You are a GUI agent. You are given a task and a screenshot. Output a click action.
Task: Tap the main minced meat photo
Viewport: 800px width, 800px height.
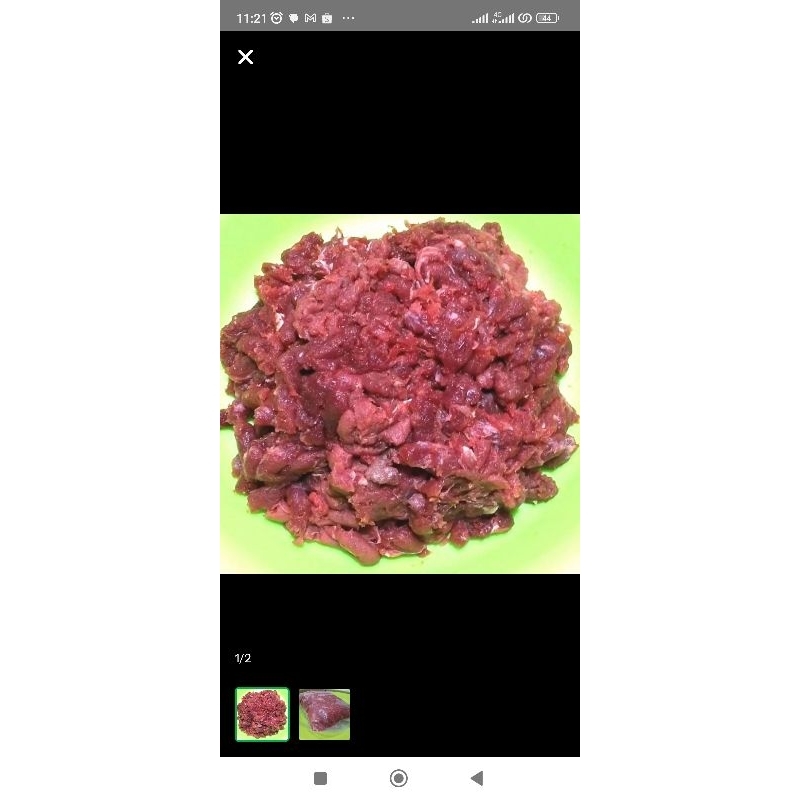tap(400, 393)
